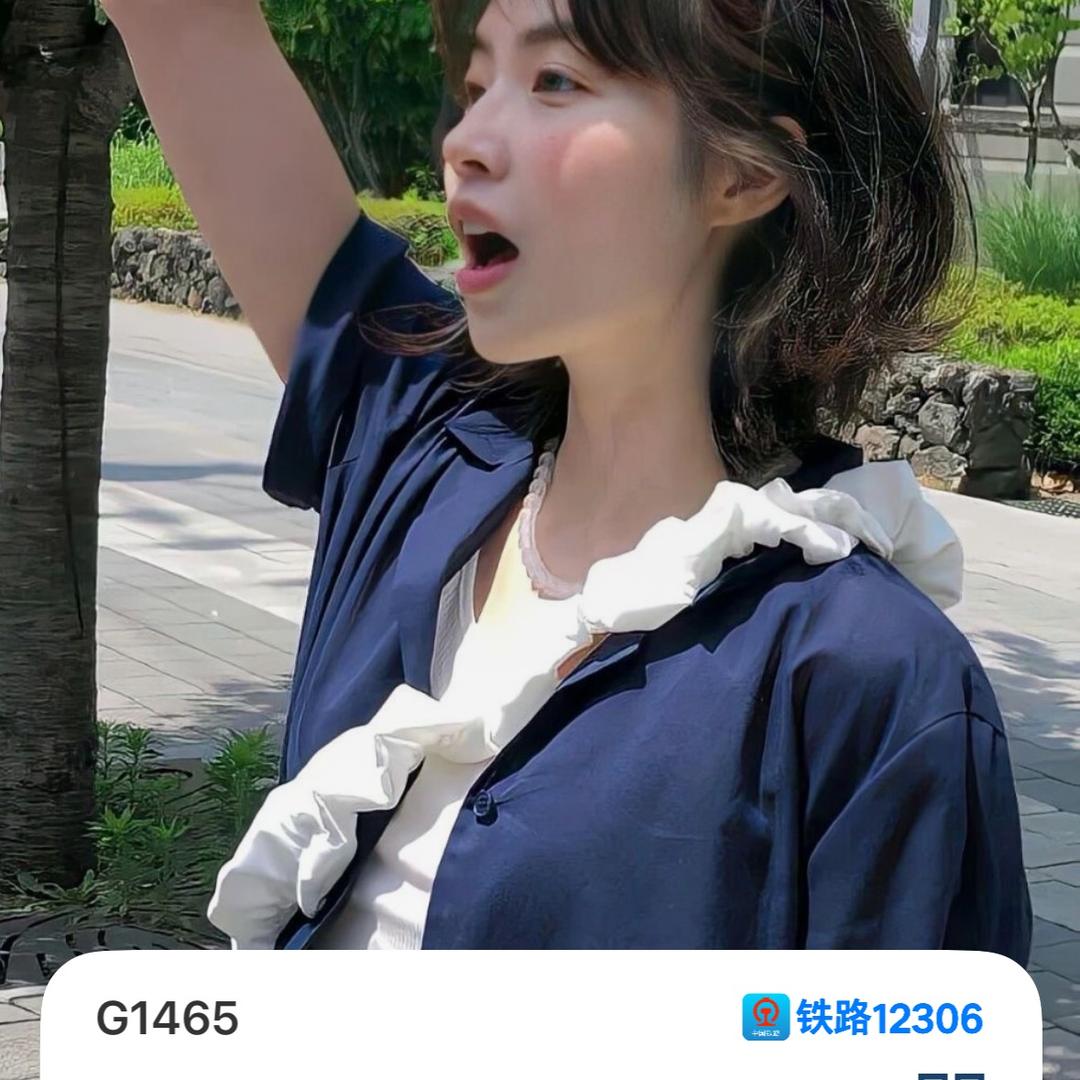
Task: Open the 铁路12306 G1465 train card
Action: 540,1020
